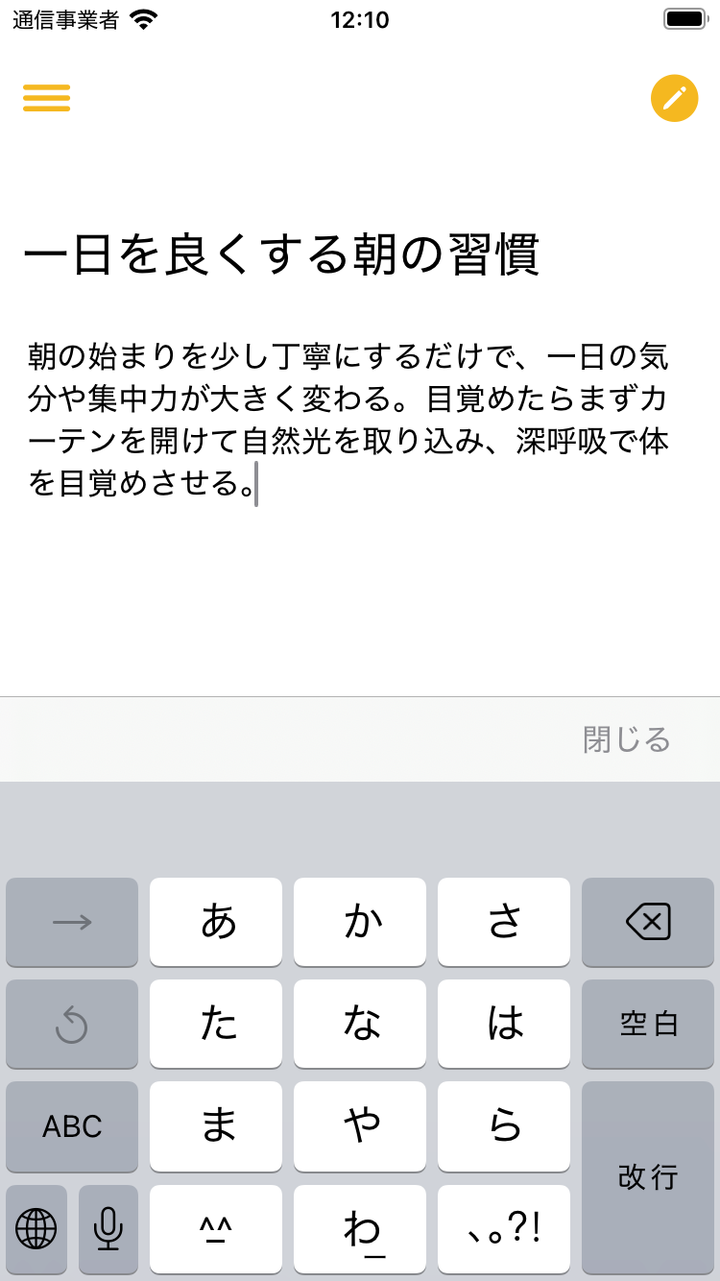Tap the undo arrow key on the keyboard
This screenshot has width=720, height=1281.
72,1024
